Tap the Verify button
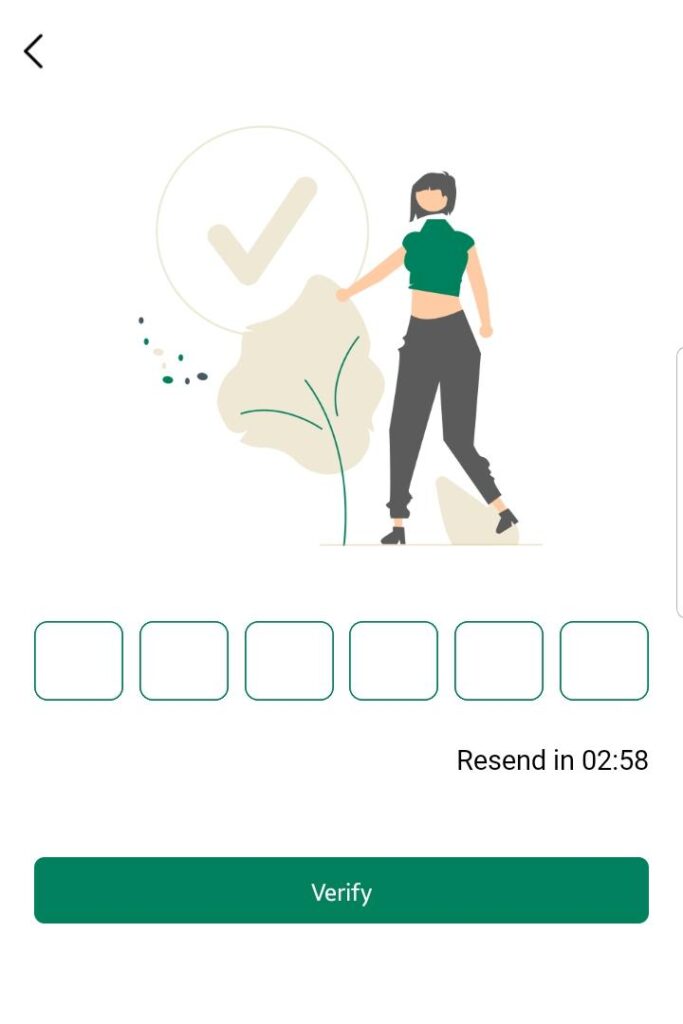Screen dimensions: 683x1024 [341, 890]
